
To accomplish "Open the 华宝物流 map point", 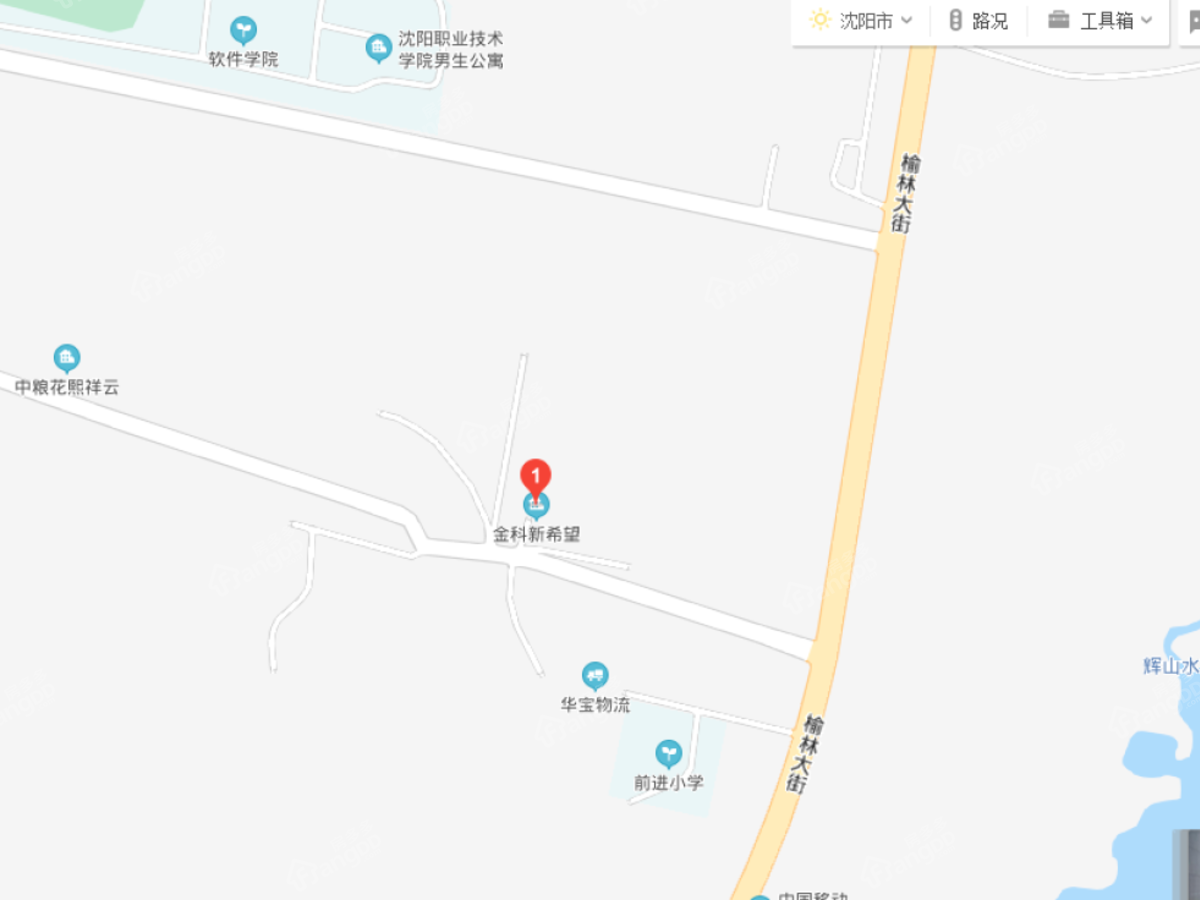I will (595, 676).
